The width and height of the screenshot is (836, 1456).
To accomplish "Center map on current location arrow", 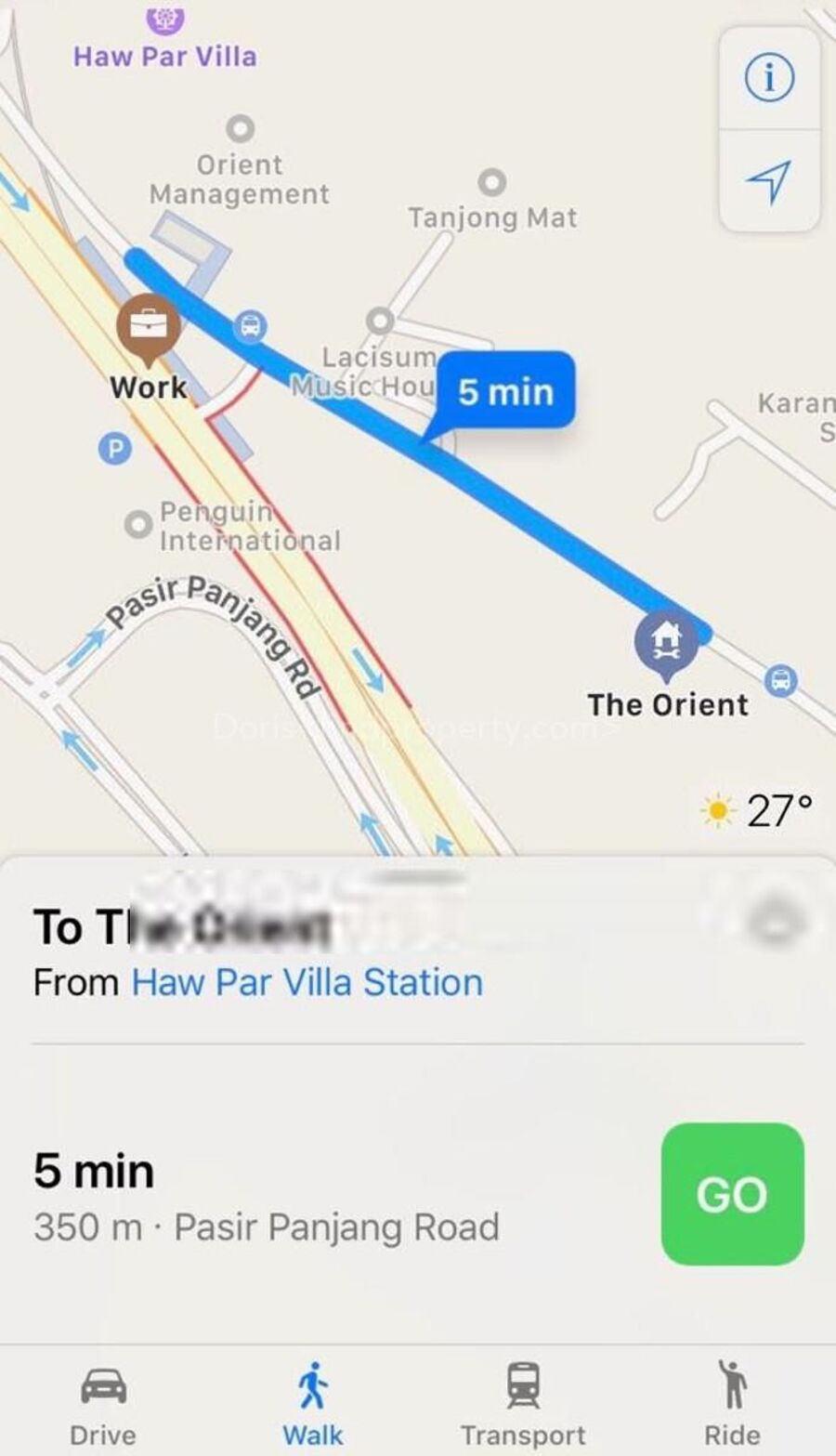I will (769, 181).
